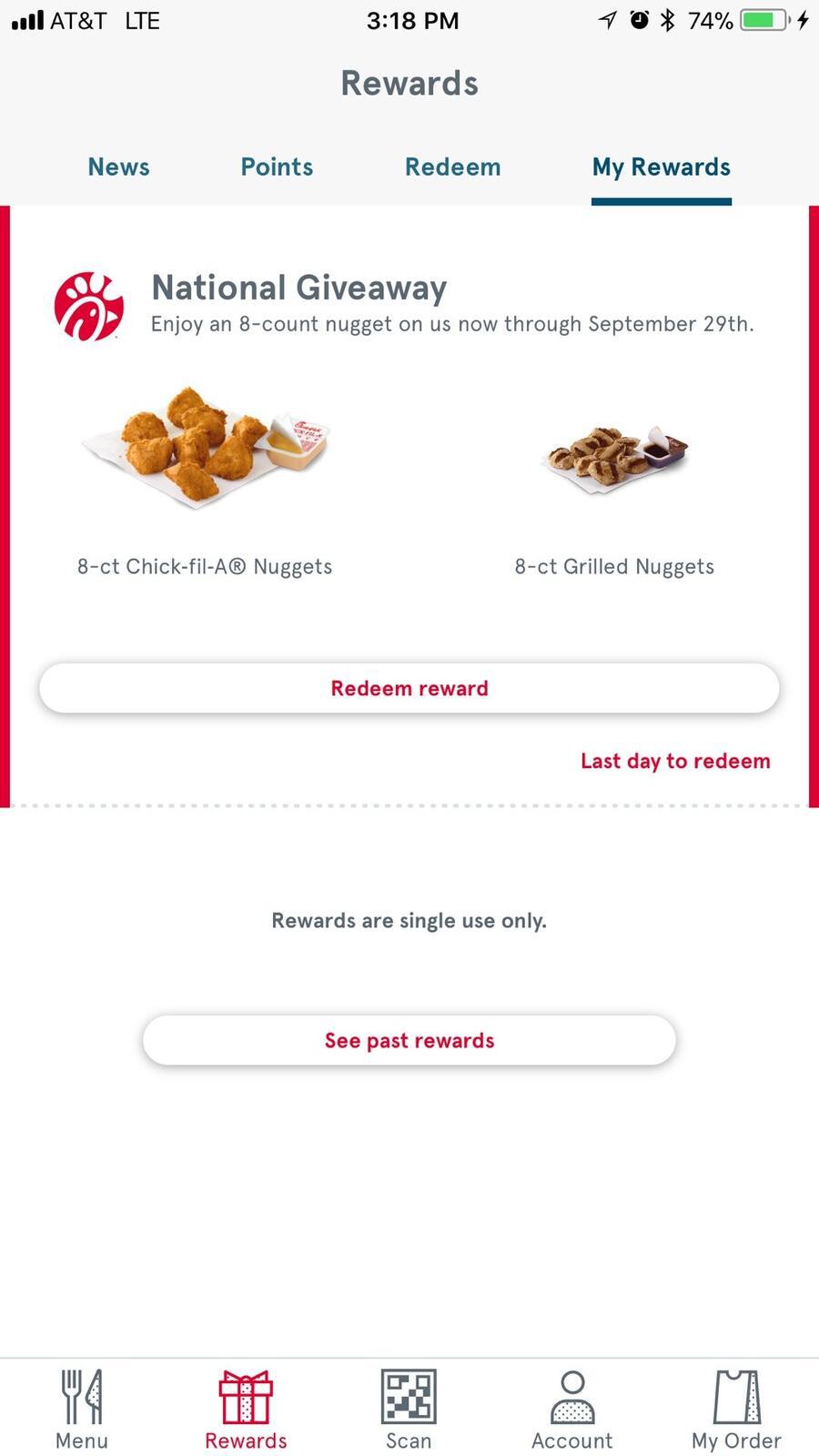
Task: Tap the Redeem reward button
Action: (x=409, y=688)
